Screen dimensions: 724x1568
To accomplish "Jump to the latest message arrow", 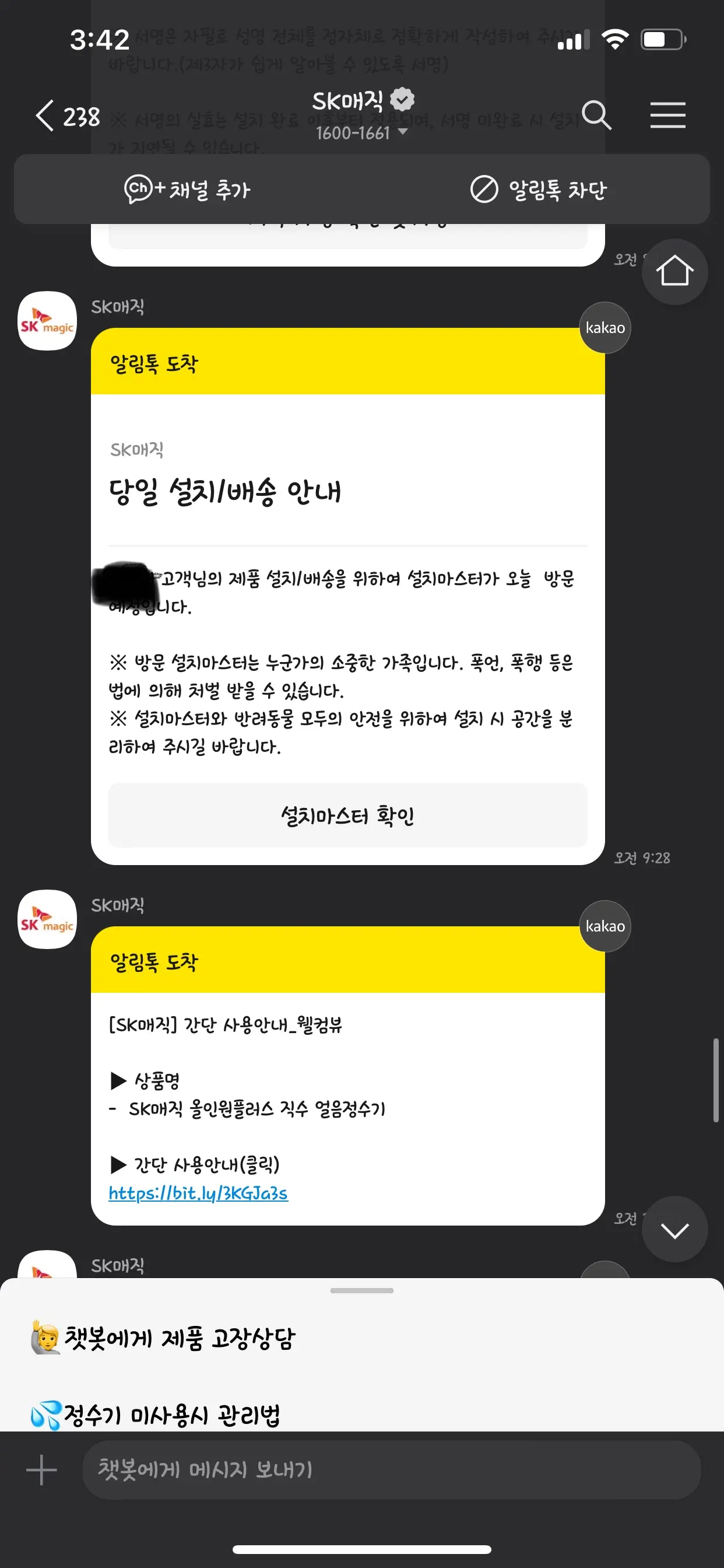I will point(674,1229).
